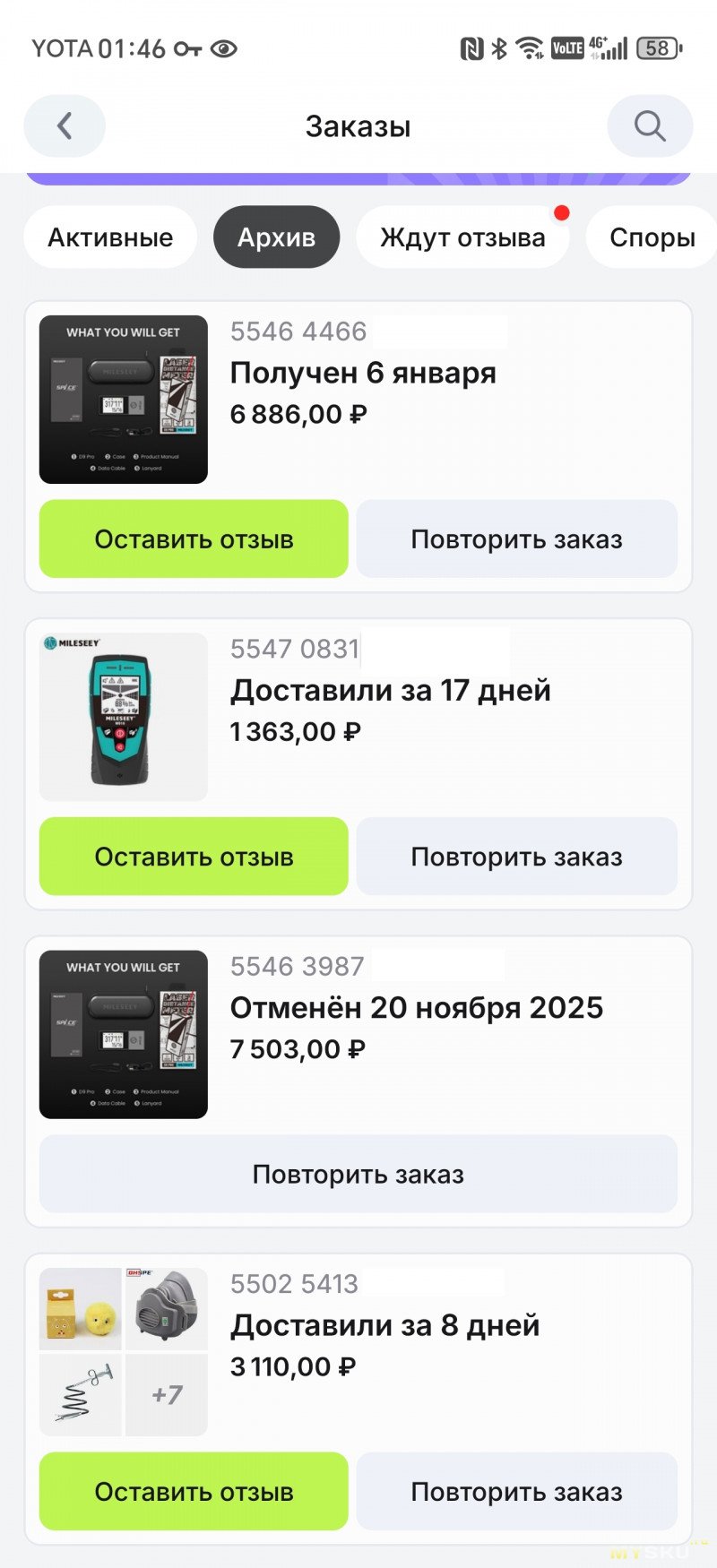The height and width of the screenshot is (1568, 717).
Task: Repeat the 1 363,00 ₽ order
Action: [516, 857]
